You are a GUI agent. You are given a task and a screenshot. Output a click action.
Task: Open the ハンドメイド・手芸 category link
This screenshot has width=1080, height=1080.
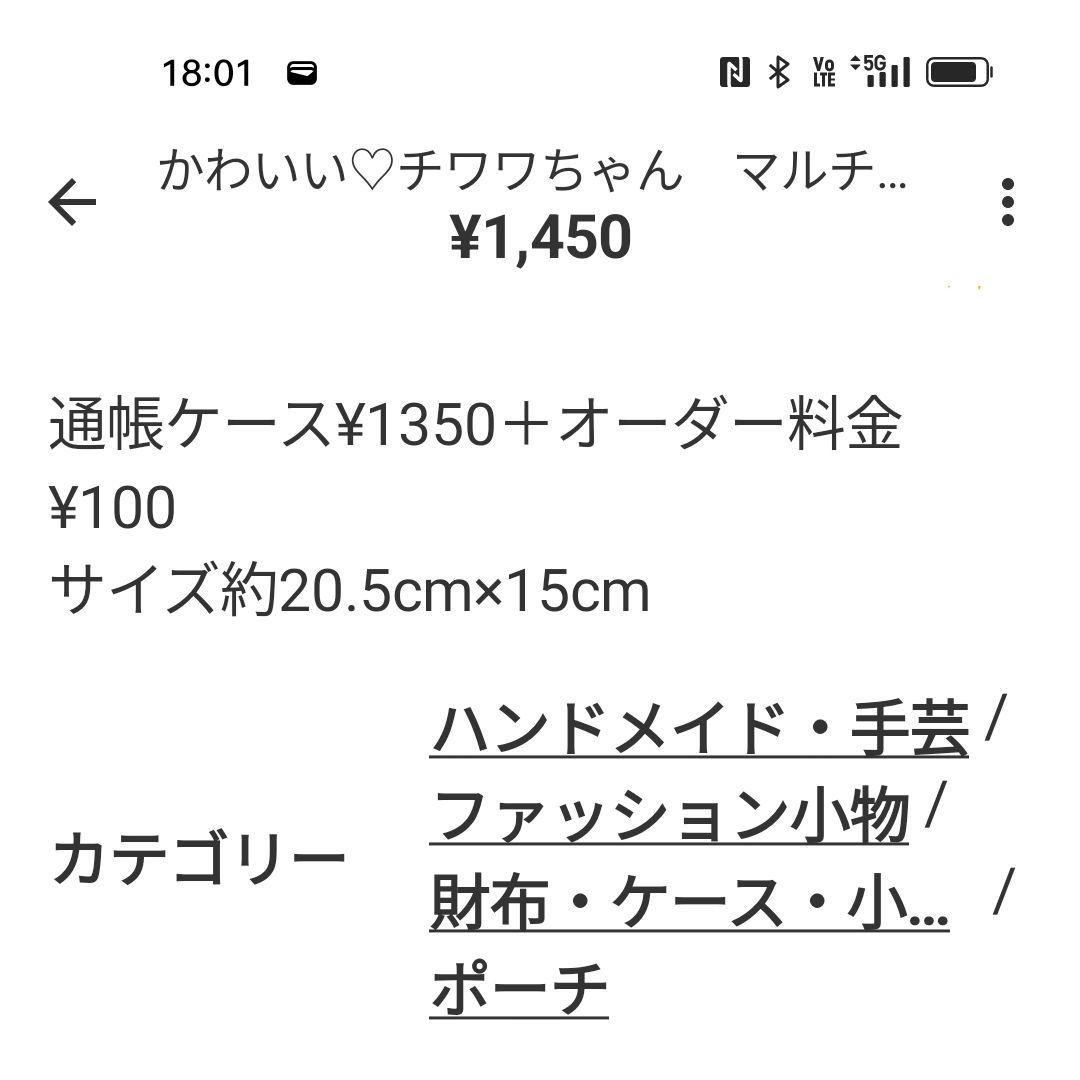tap(699, 730)
